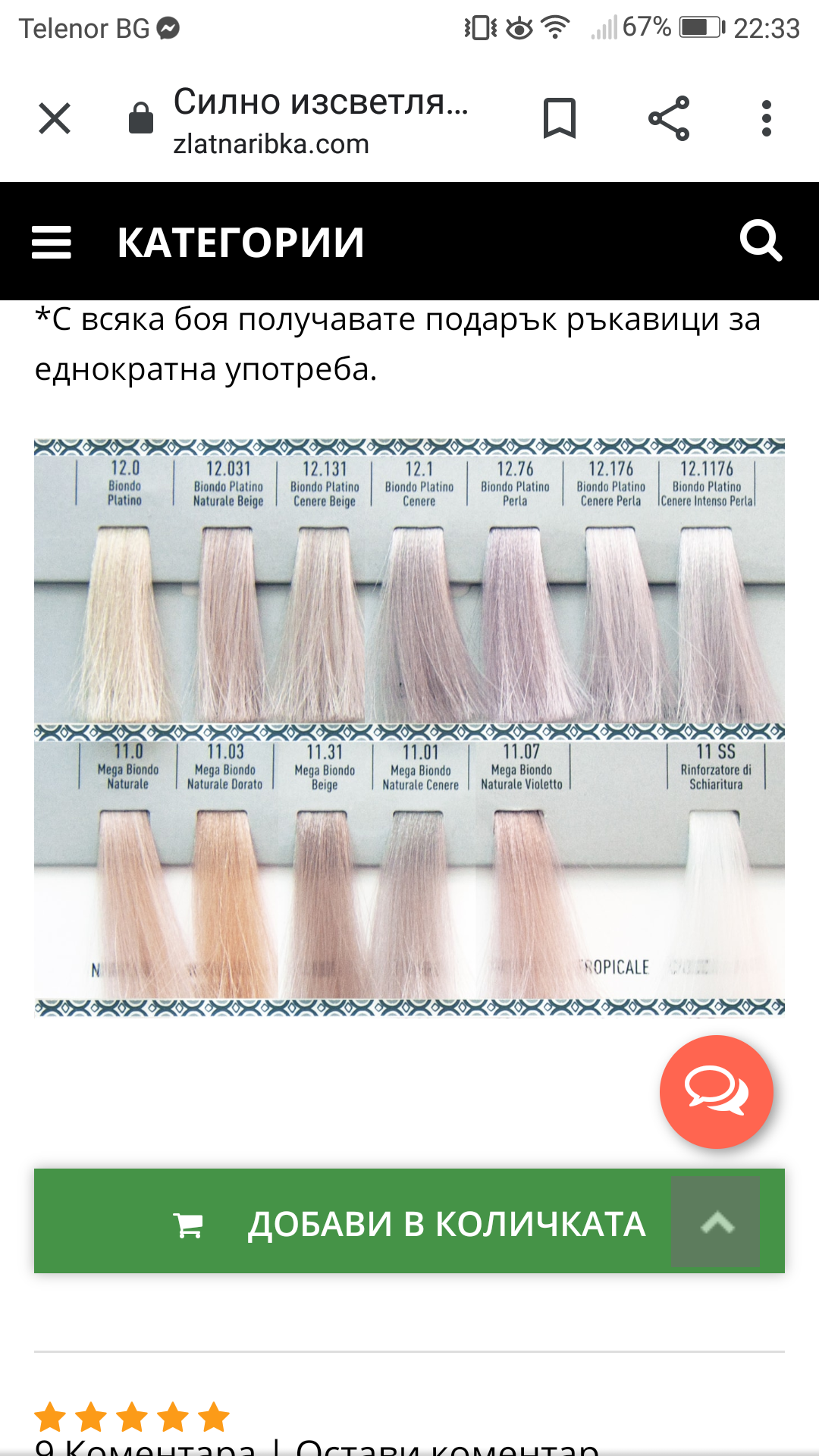This screenshot has height=1456, width=819.
Task: Tap ДОБАВИ В КОЛИЧКАТА button
Action: [x=409, y=1222]
